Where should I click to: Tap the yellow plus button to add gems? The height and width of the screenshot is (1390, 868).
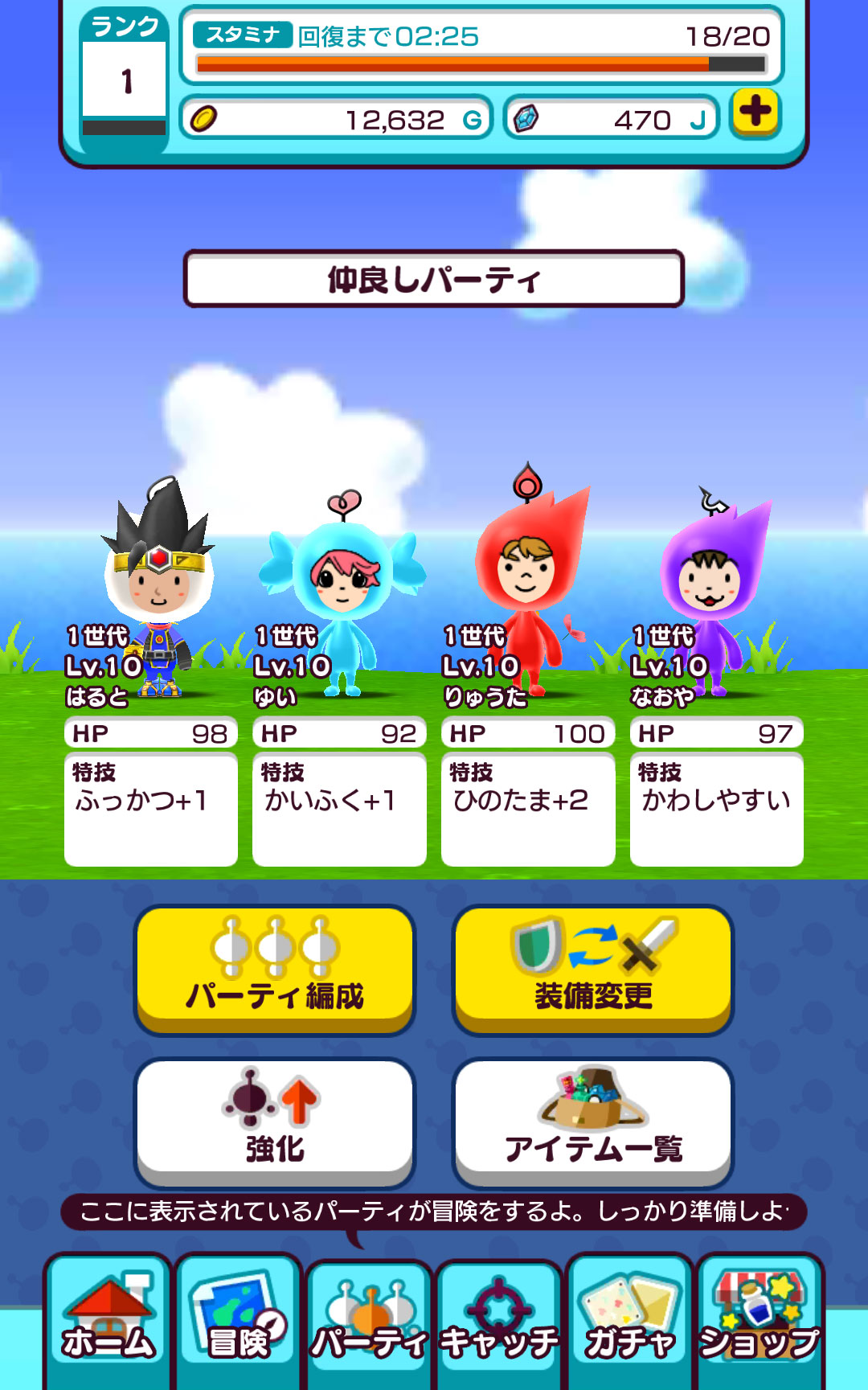click(x=755, y=113)
